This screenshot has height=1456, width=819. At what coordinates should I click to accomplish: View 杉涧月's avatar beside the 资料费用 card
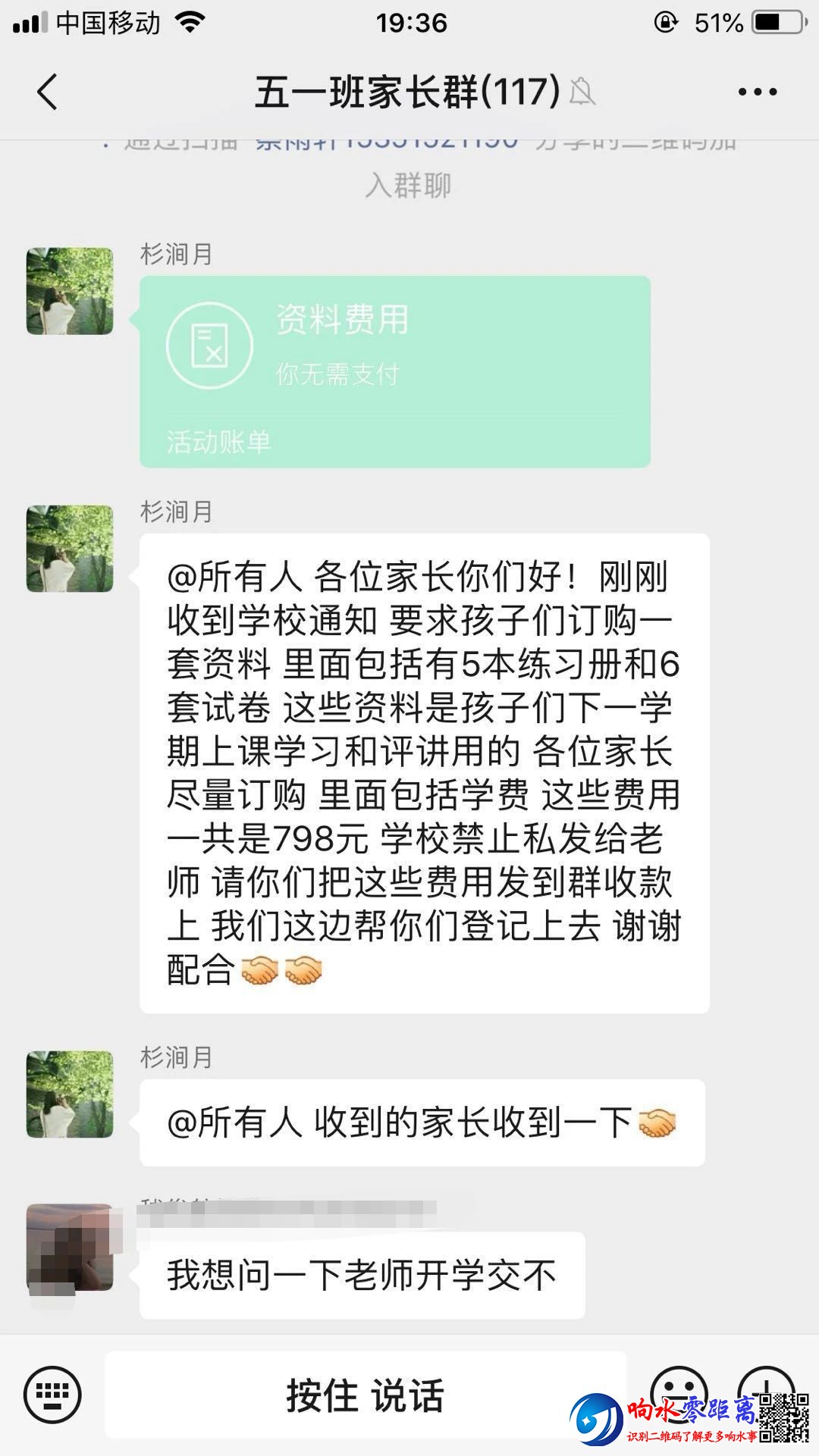(x=70, y=291)
